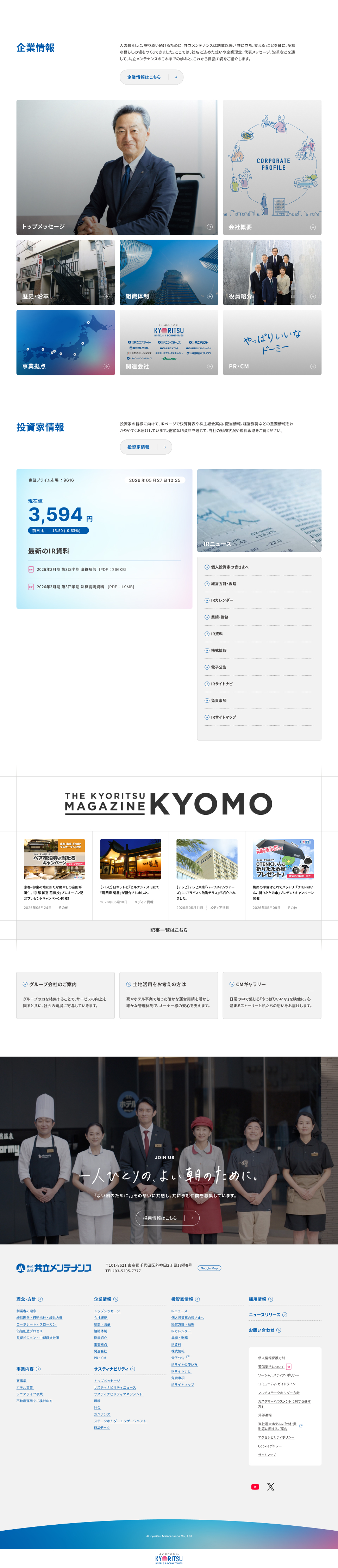Open the CMギャラリー card
Viewport: 338px width, 1568px height.
coord(272,995)
